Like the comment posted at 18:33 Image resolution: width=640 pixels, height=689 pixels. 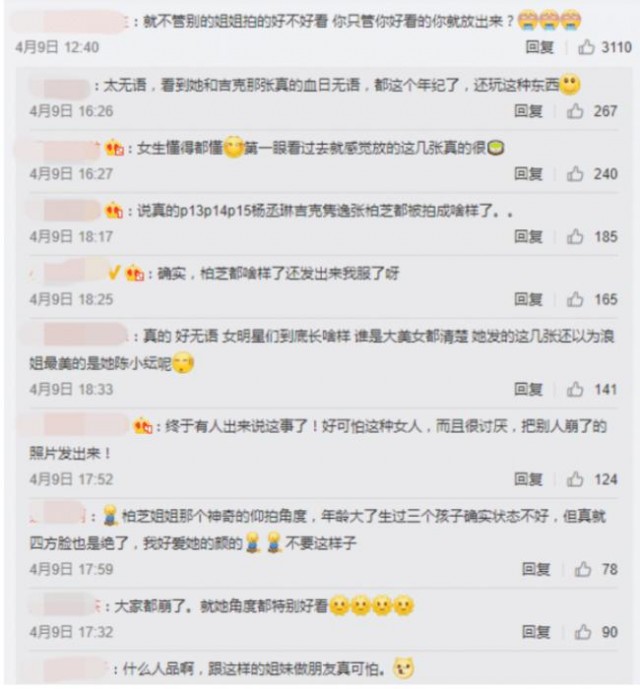[575, 389]
